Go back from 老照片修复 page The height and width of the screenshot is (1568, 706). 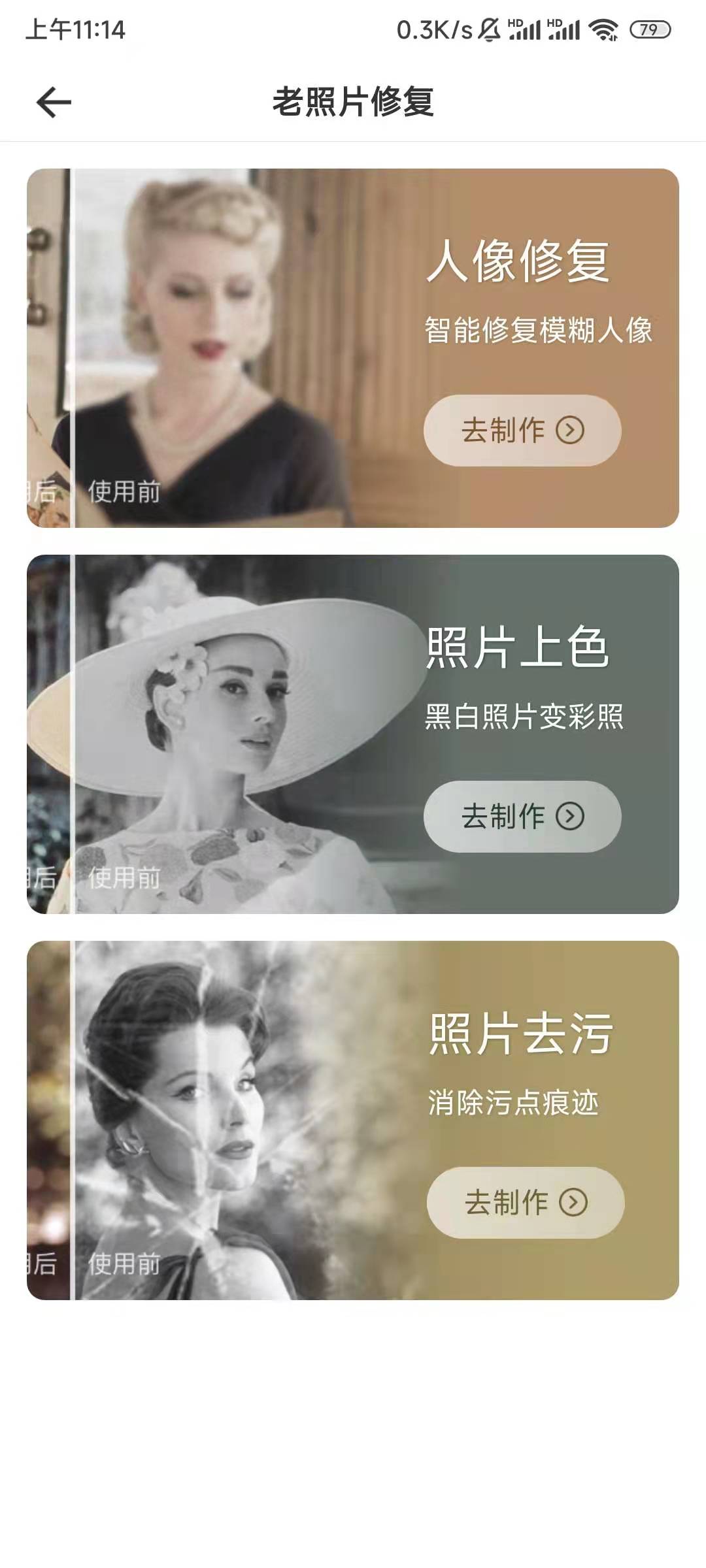(54, 103)
